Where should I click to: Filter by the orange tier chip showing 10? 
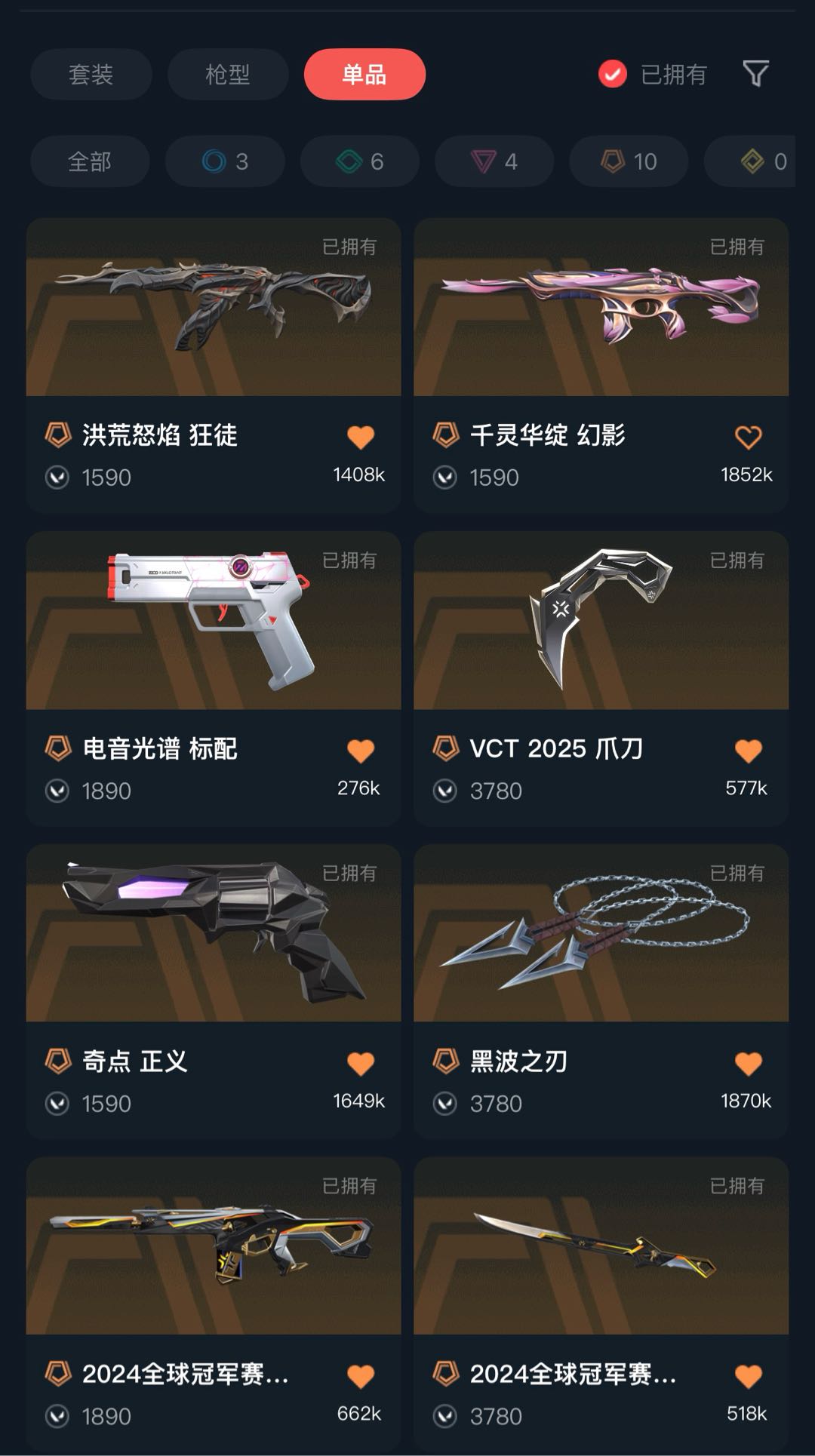[629, 161]
